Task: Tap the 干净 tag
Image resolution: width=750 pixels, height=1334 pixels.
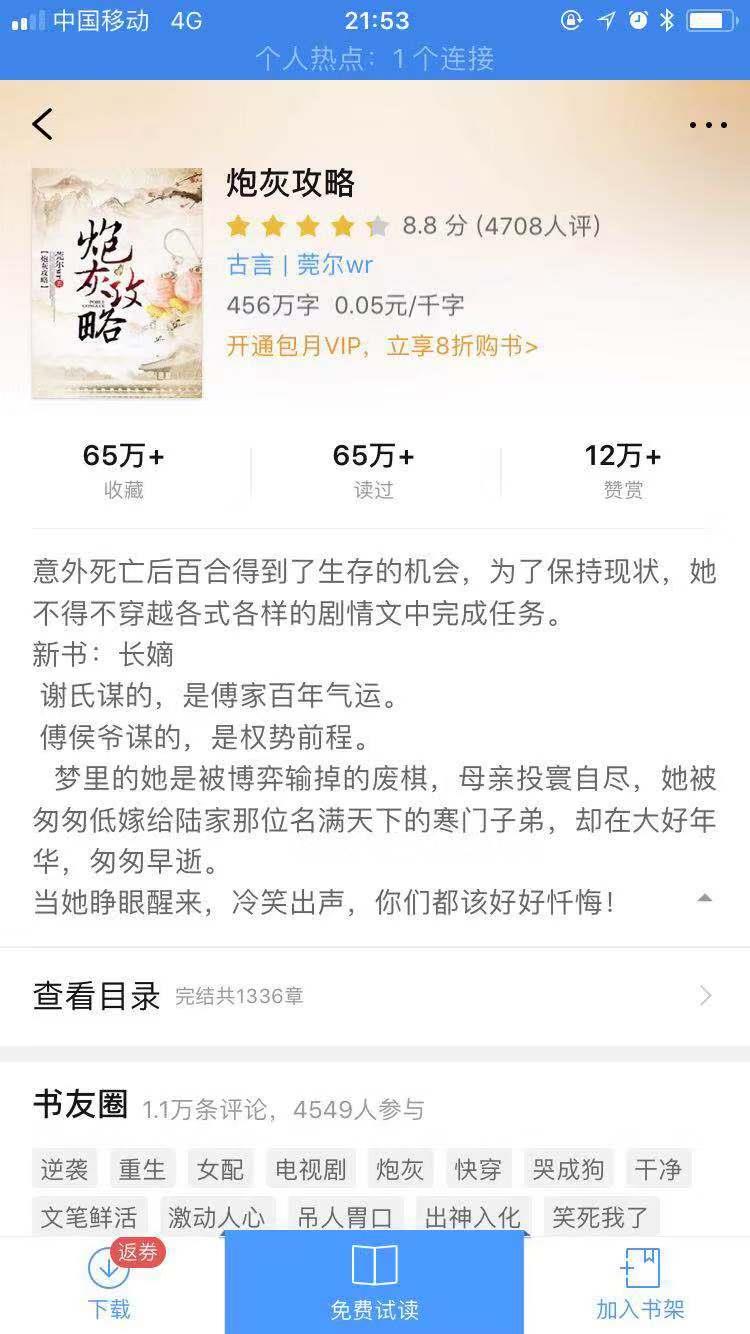Action: pyautogui.click(x=657, y=1168)
